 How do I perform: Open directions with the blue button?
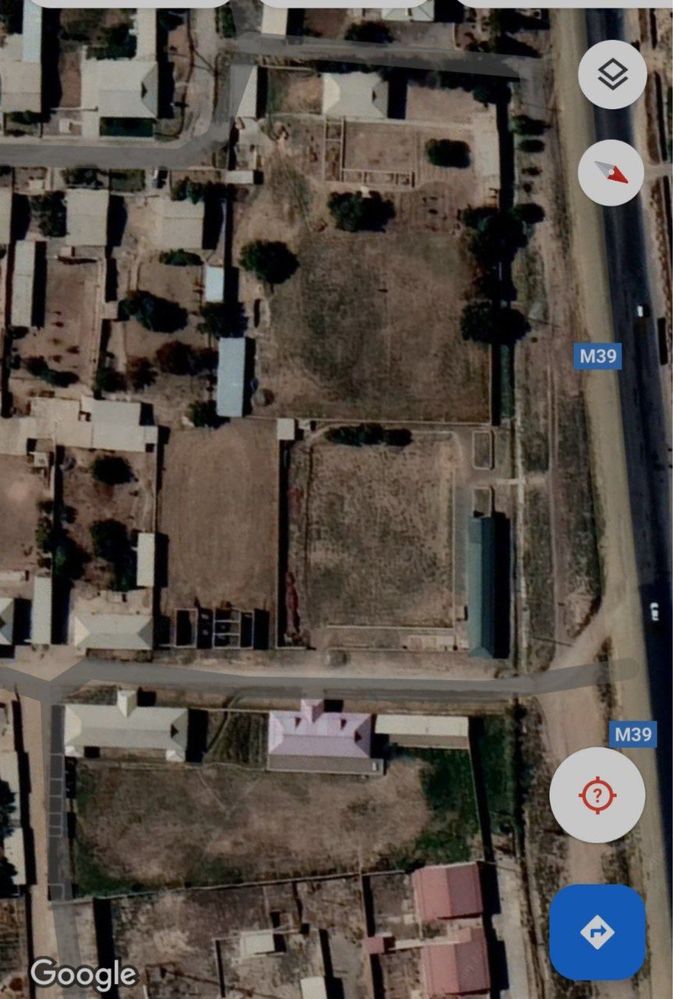point(597,932)
